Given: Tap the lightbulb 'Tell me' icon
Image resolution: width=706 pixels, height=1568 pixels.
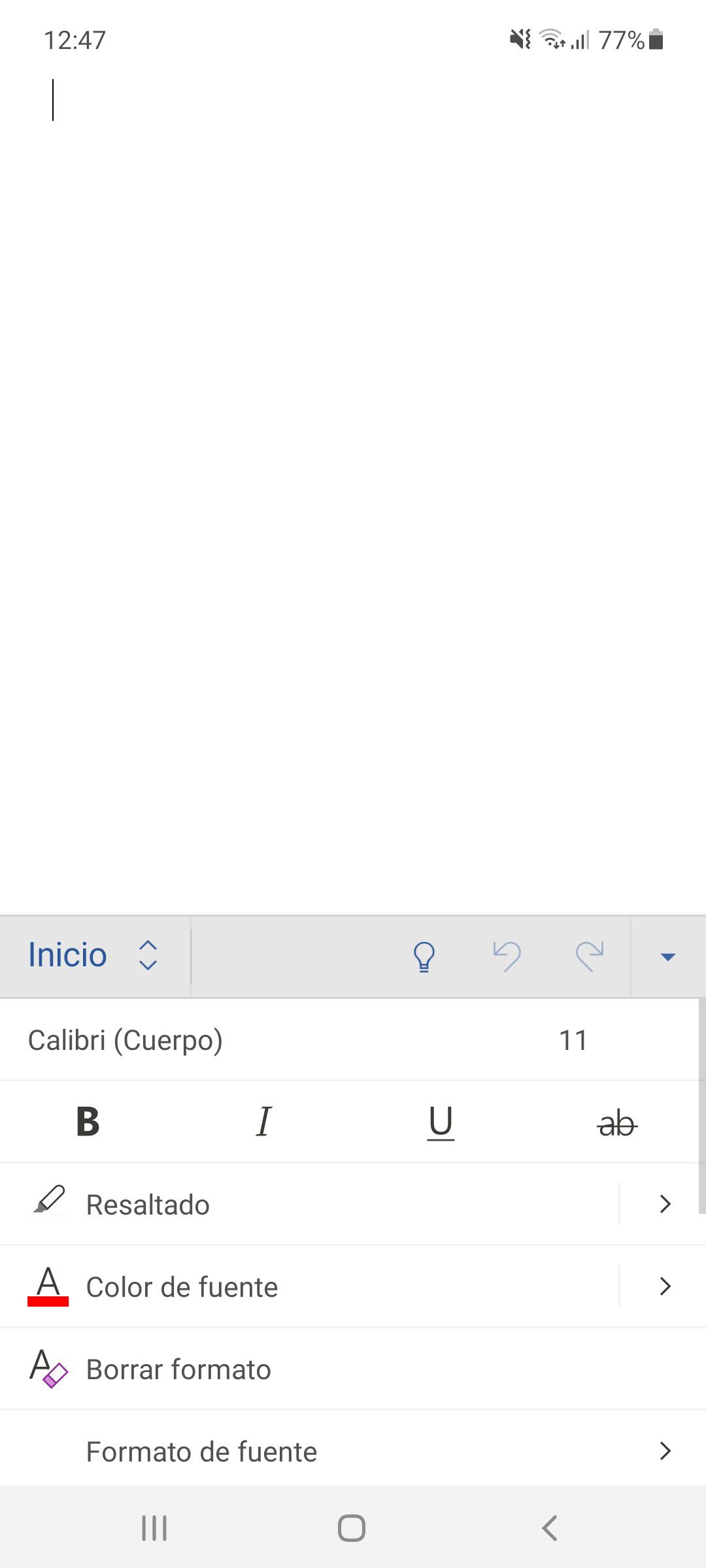Looking at the screenshot, I should pos(424,957).
